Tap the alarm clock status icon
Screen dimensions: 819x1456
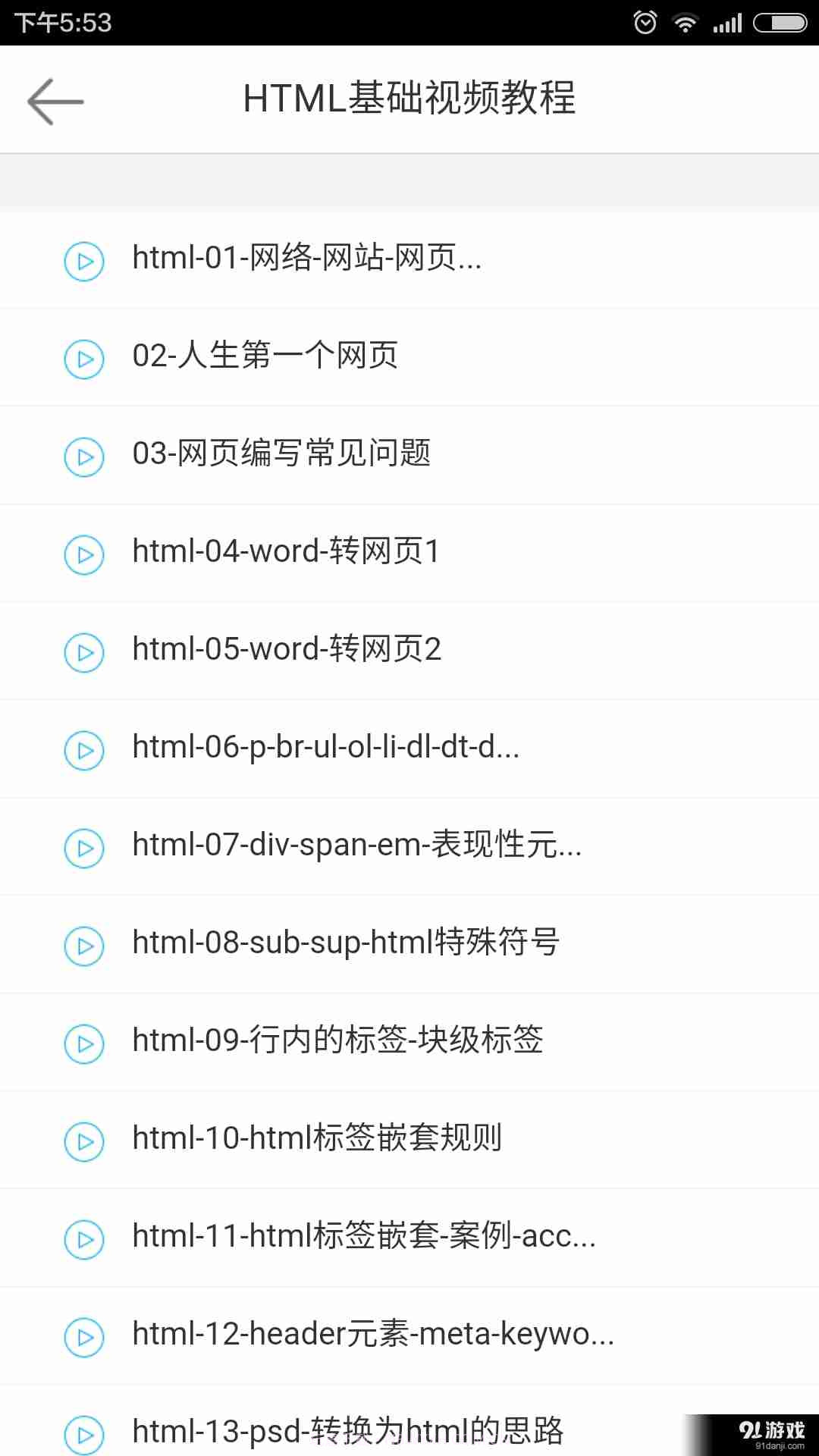tap(645, 21)
